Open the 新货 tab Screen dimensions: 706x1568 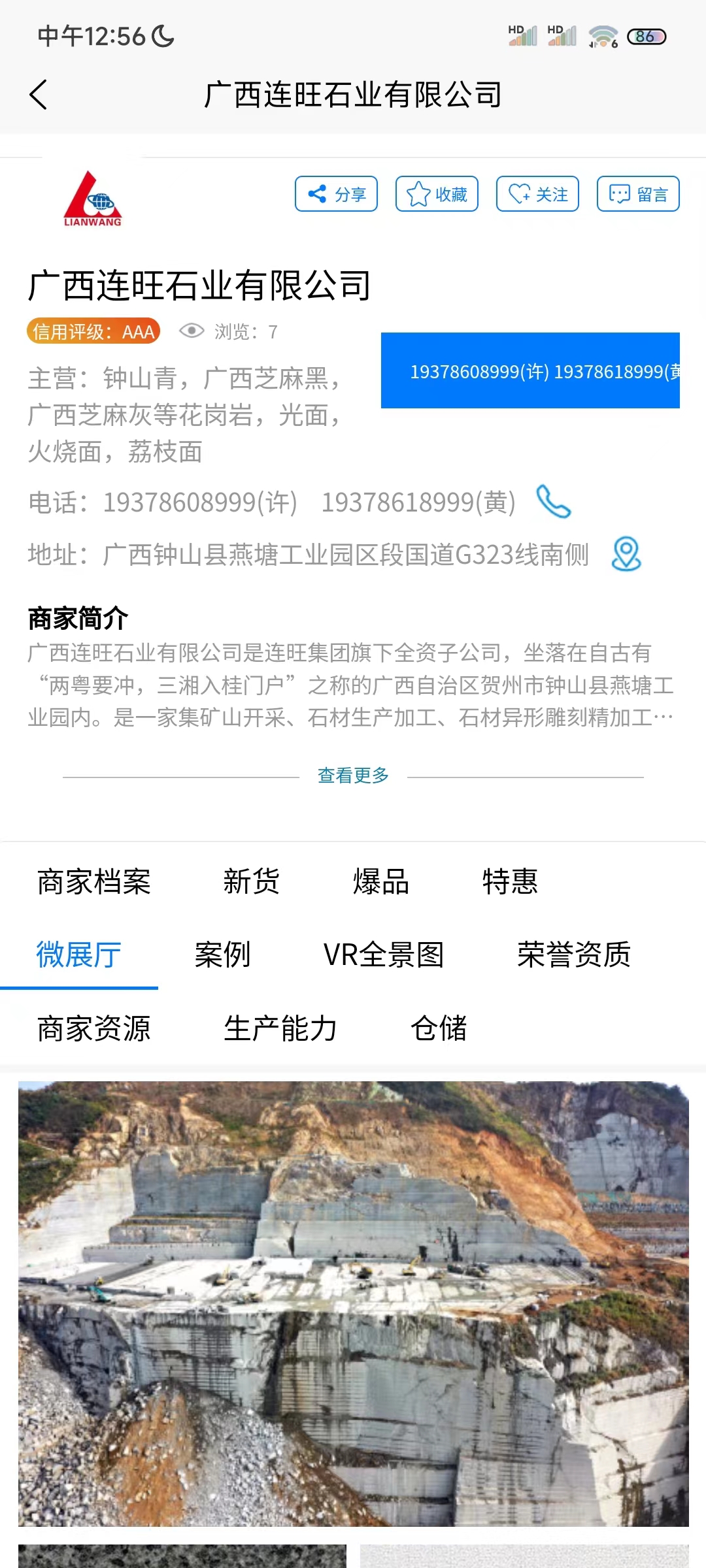coord(251,882)
